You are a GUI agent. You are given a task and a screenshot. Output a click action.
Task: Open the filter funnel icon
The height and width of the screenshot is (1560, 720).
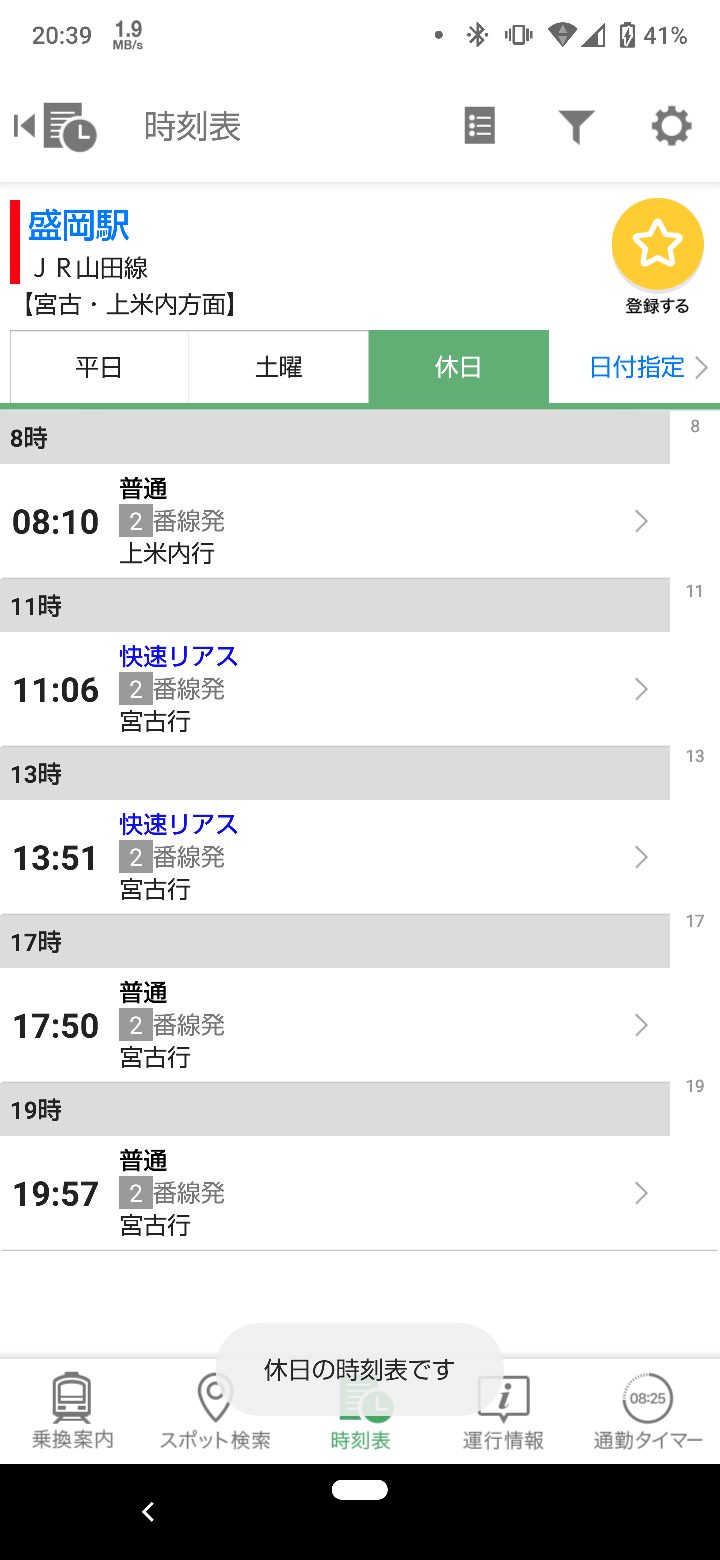point(576,127)
